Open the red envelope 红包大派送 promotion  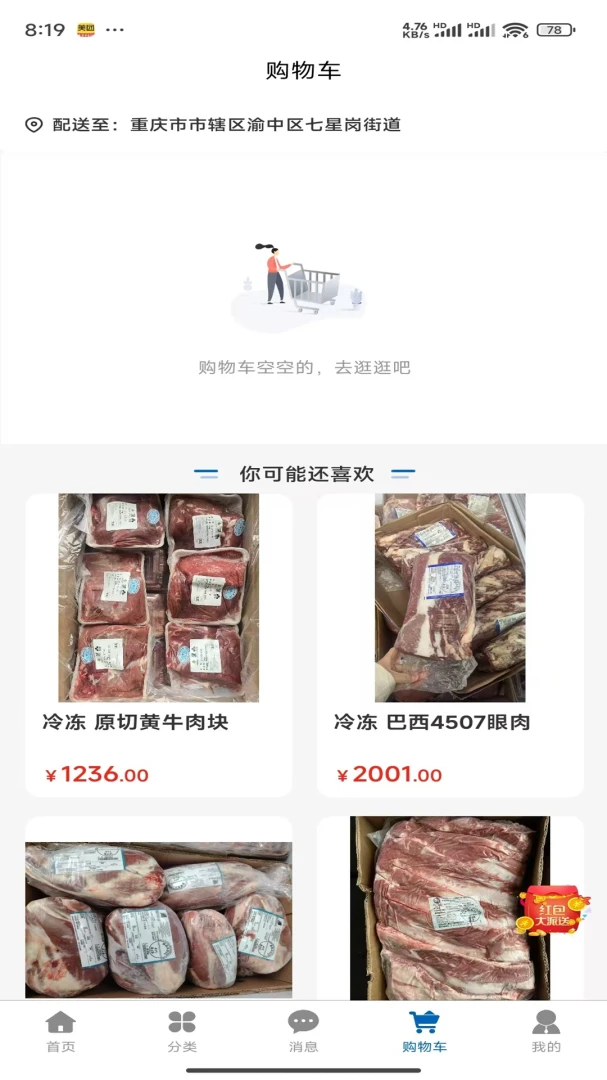(553, 911)
